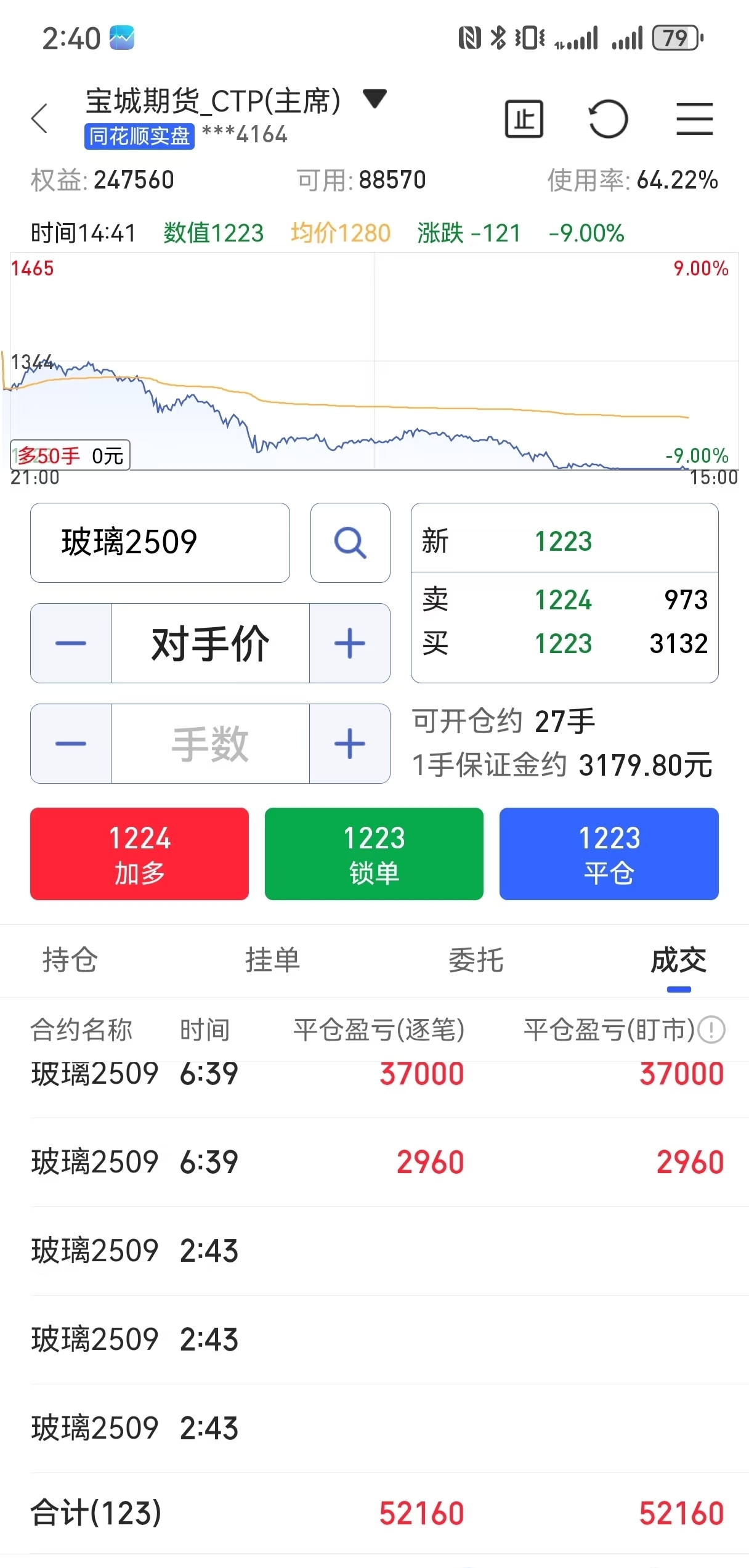Tap the 手数 quantity field
The height and width of the screenshot is (1568, 749).
pyautogui.click(x=210, y=744)
